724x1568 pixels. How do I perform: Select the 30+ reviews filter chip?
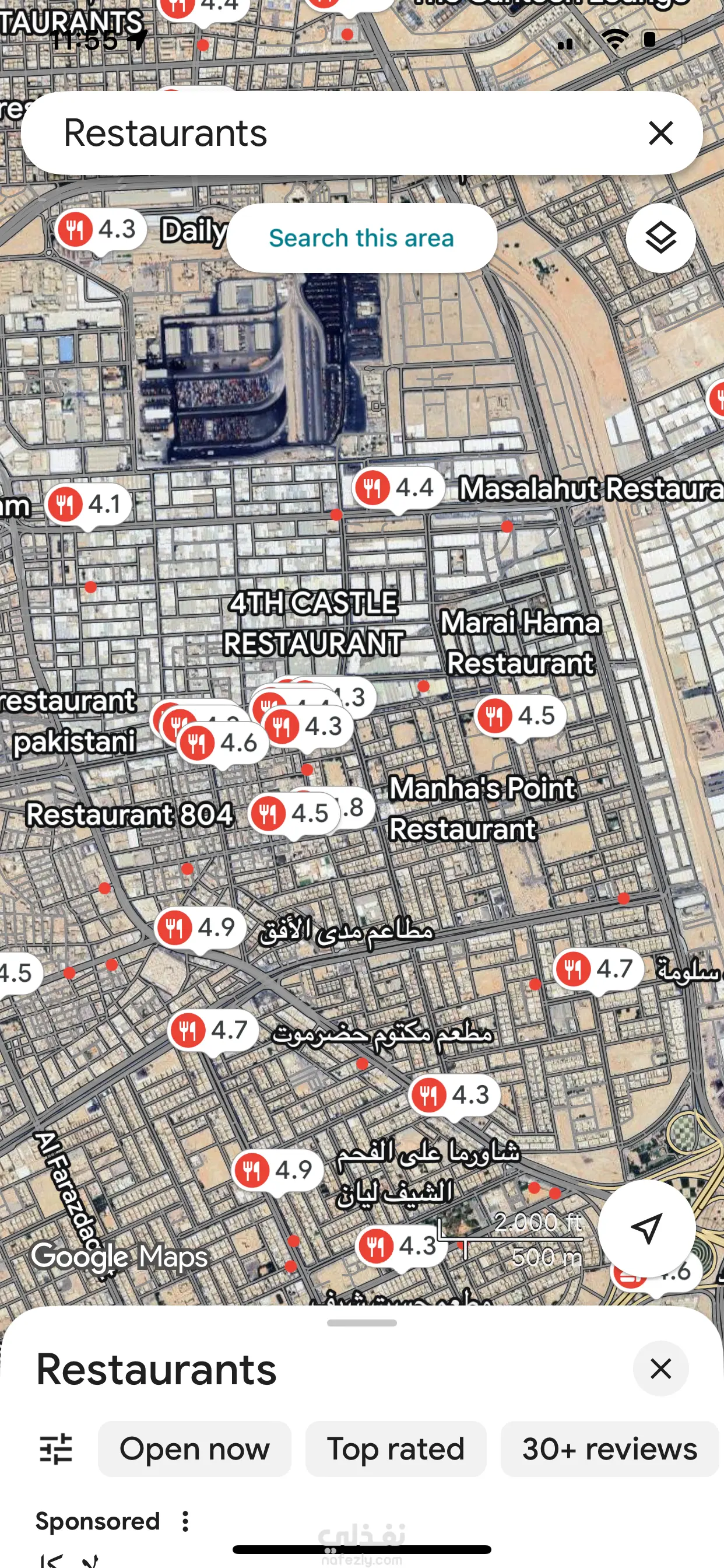(x=609, y=1448)
